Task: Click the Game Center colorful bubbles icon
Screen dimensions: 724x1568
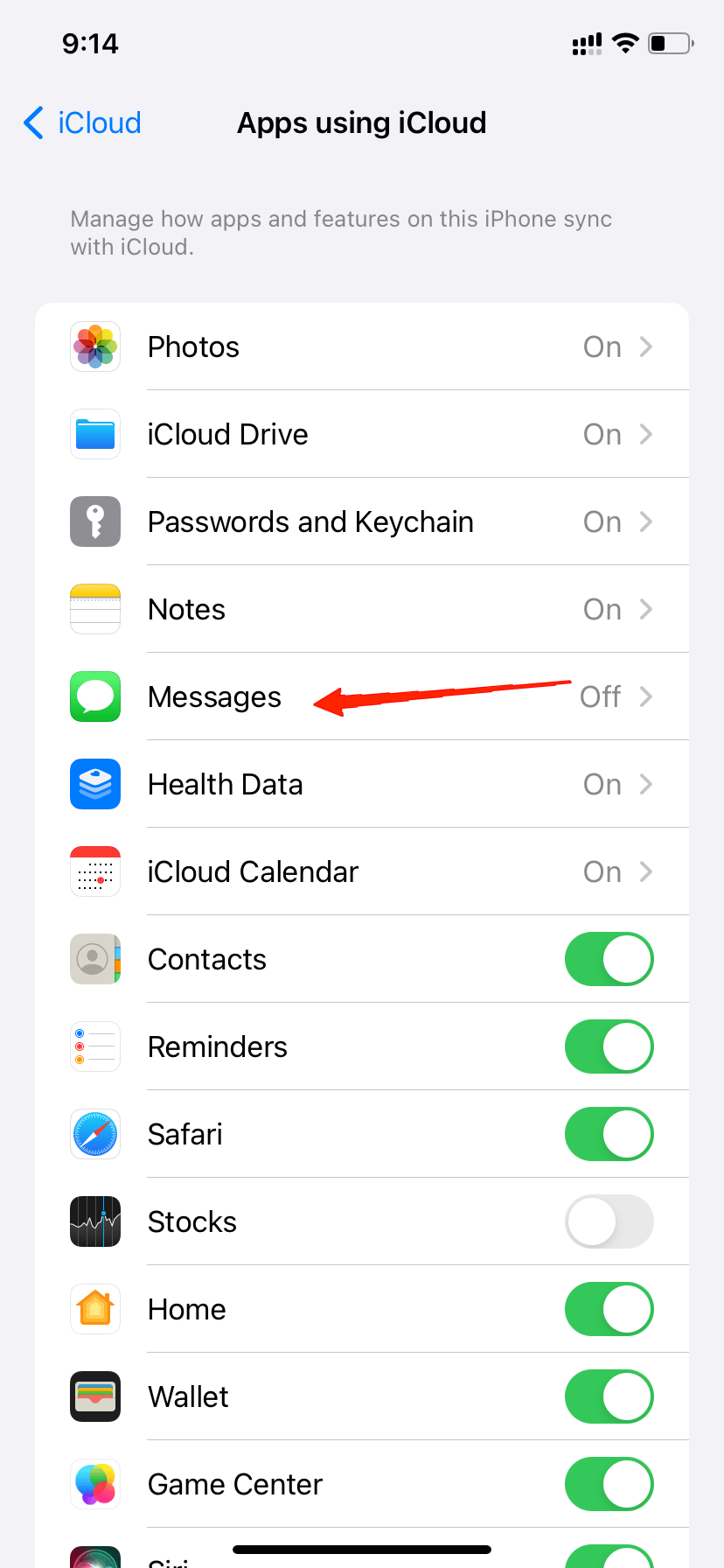Action: 94,1484
